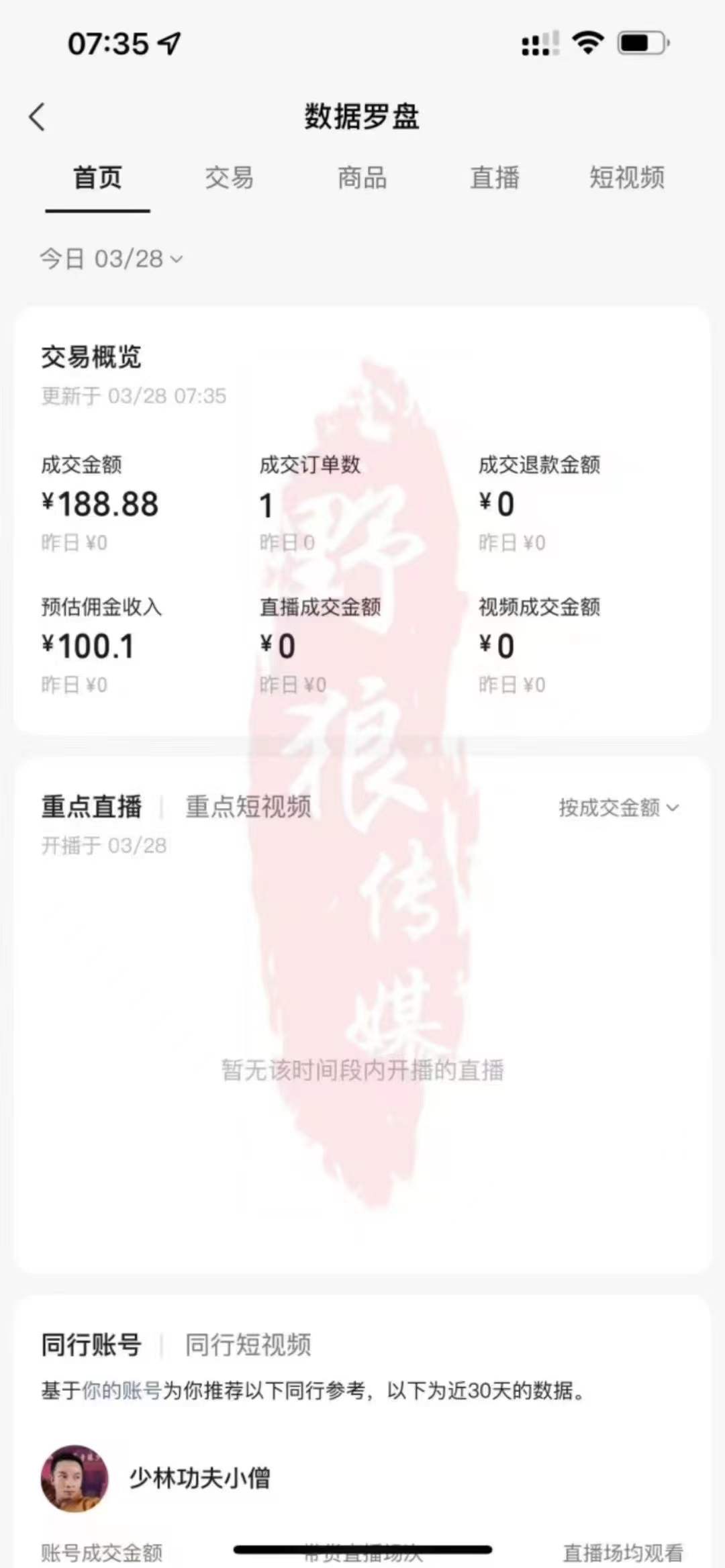Open the 今日 03/28 date picker
Screen dimensions: 725x1568
pyautogui.click(x=111, y=258)
